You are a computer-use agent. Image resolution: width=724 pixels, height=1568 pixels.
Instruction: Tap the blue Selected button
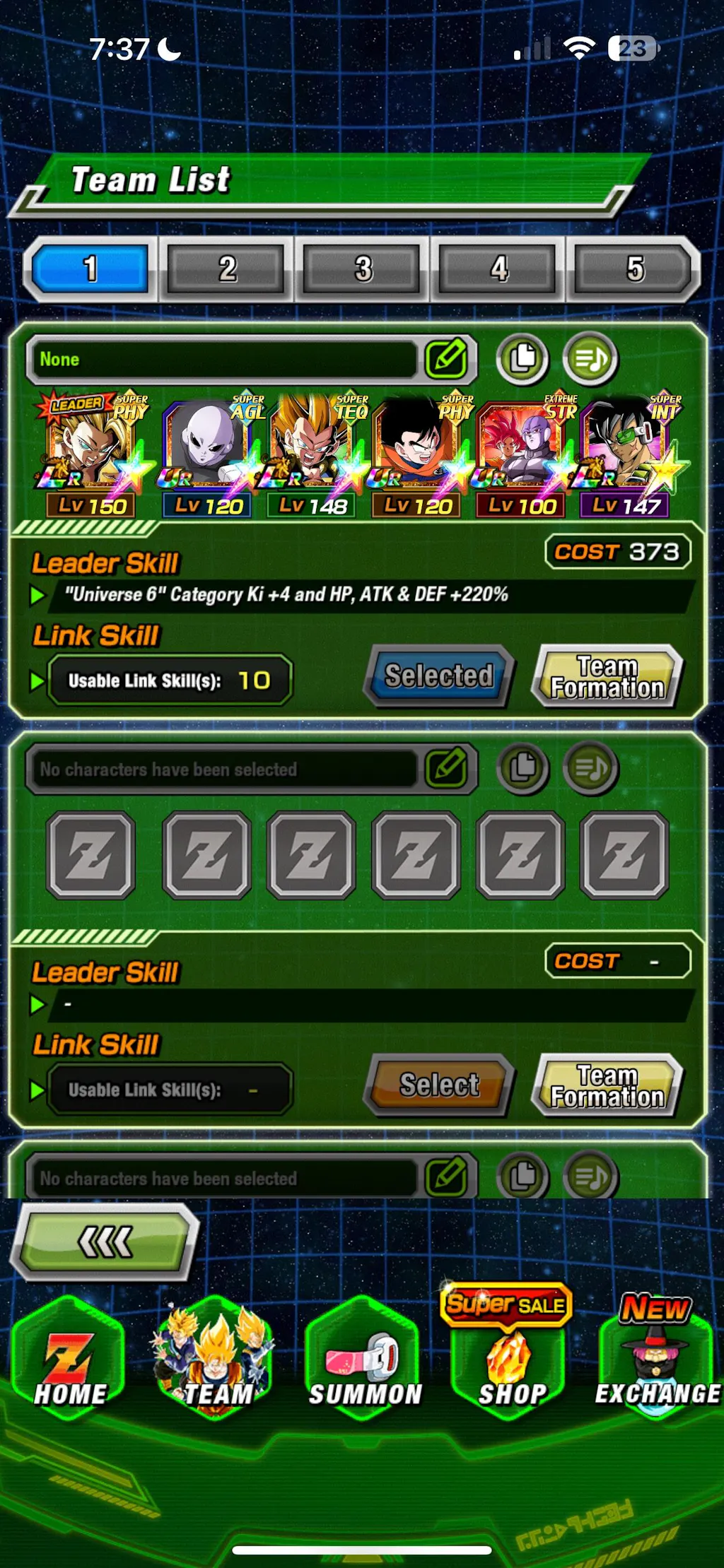point(438,676)
